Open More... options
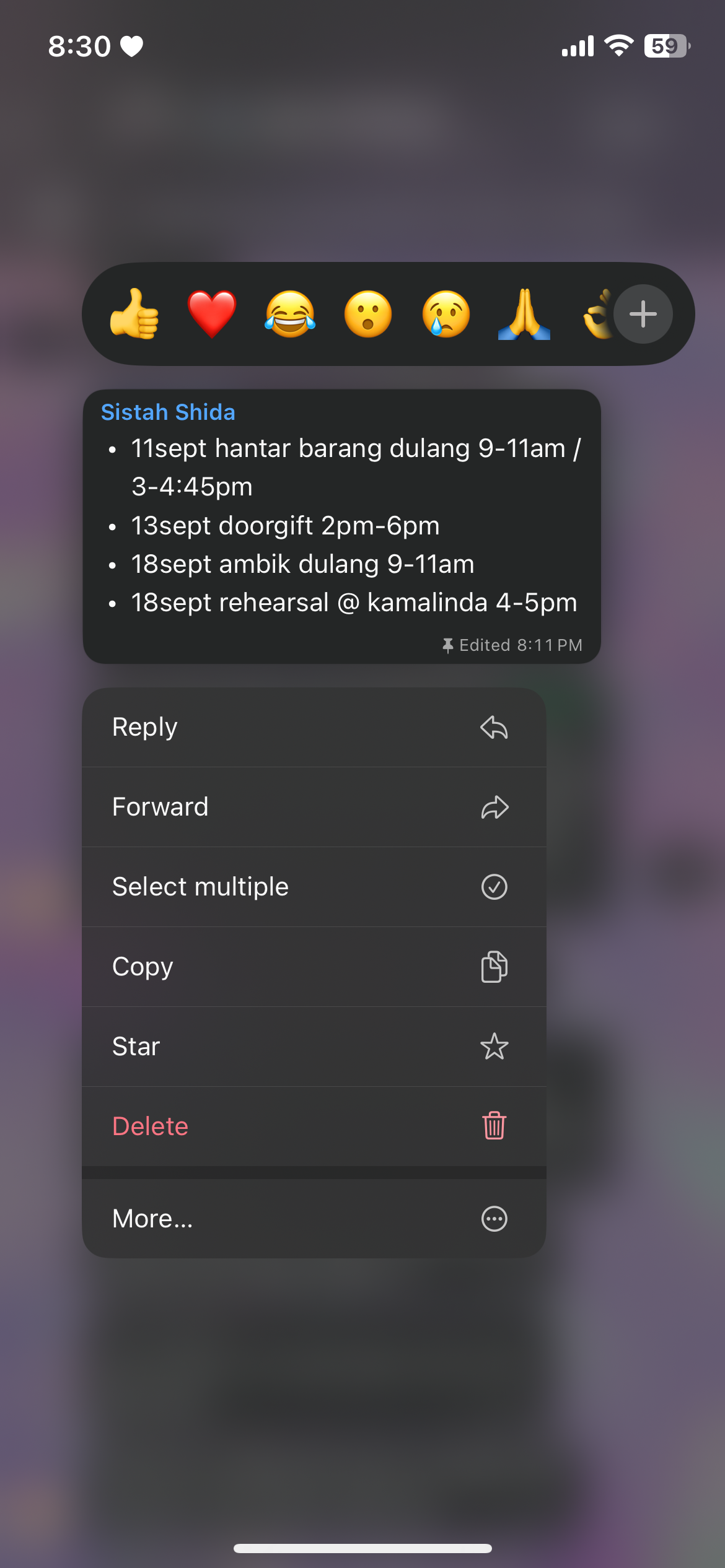Image resolution: width=725 pixels, height=1568 pixels. [314, 1219]
